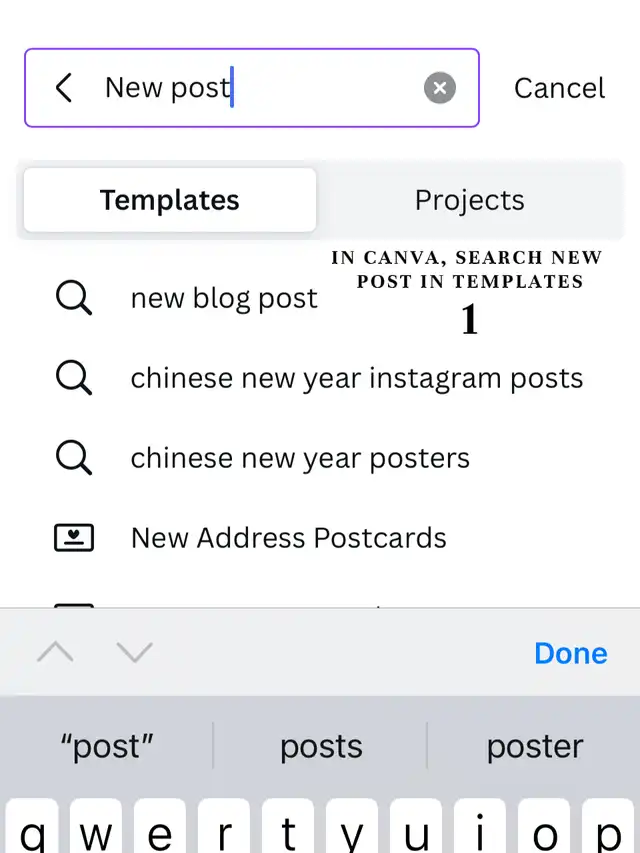640x853 pixels.
Task: Switch to the Templates tab
Action: pos(170,200)
